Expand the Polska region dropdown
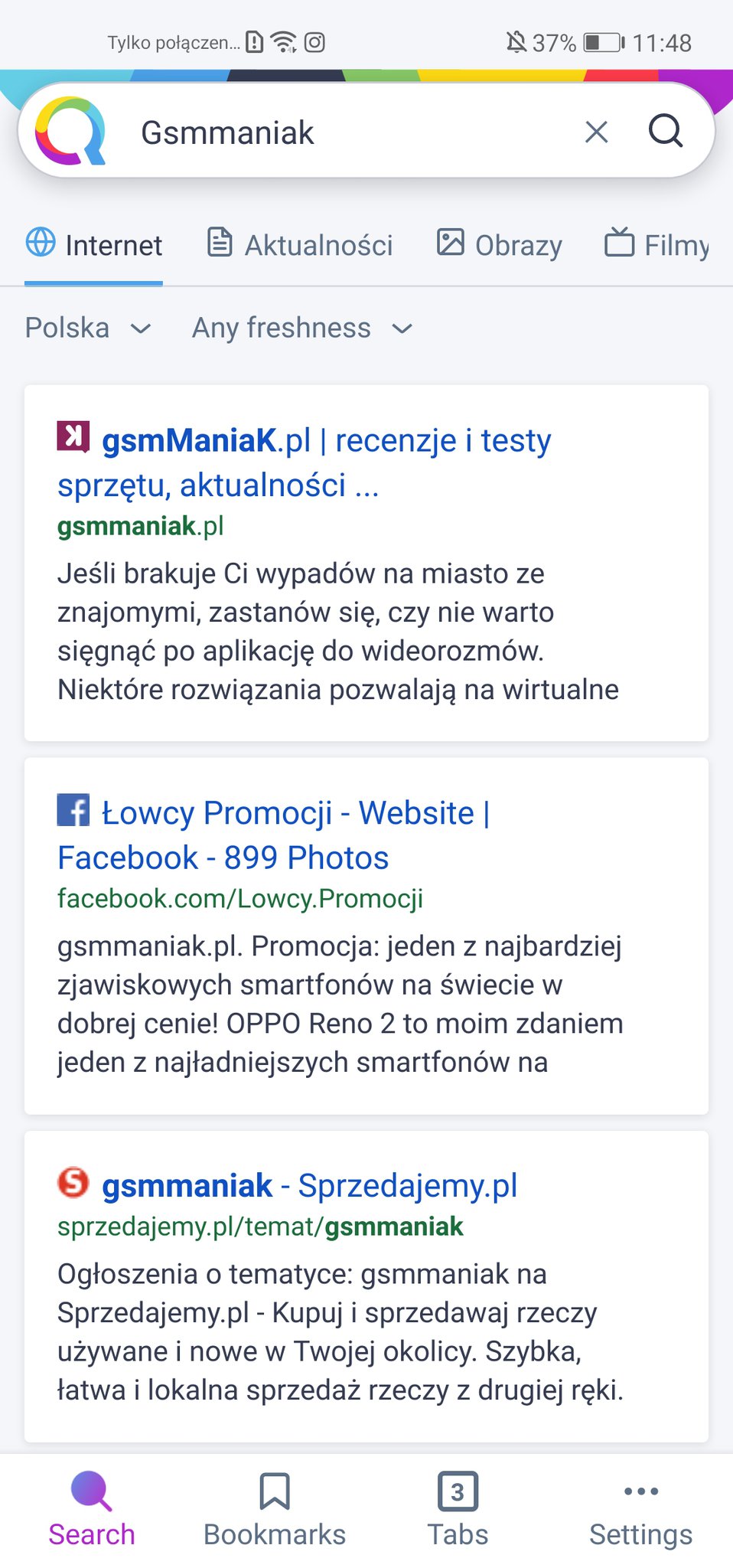This screenshot has height=1568, width=733. [88, 328]
